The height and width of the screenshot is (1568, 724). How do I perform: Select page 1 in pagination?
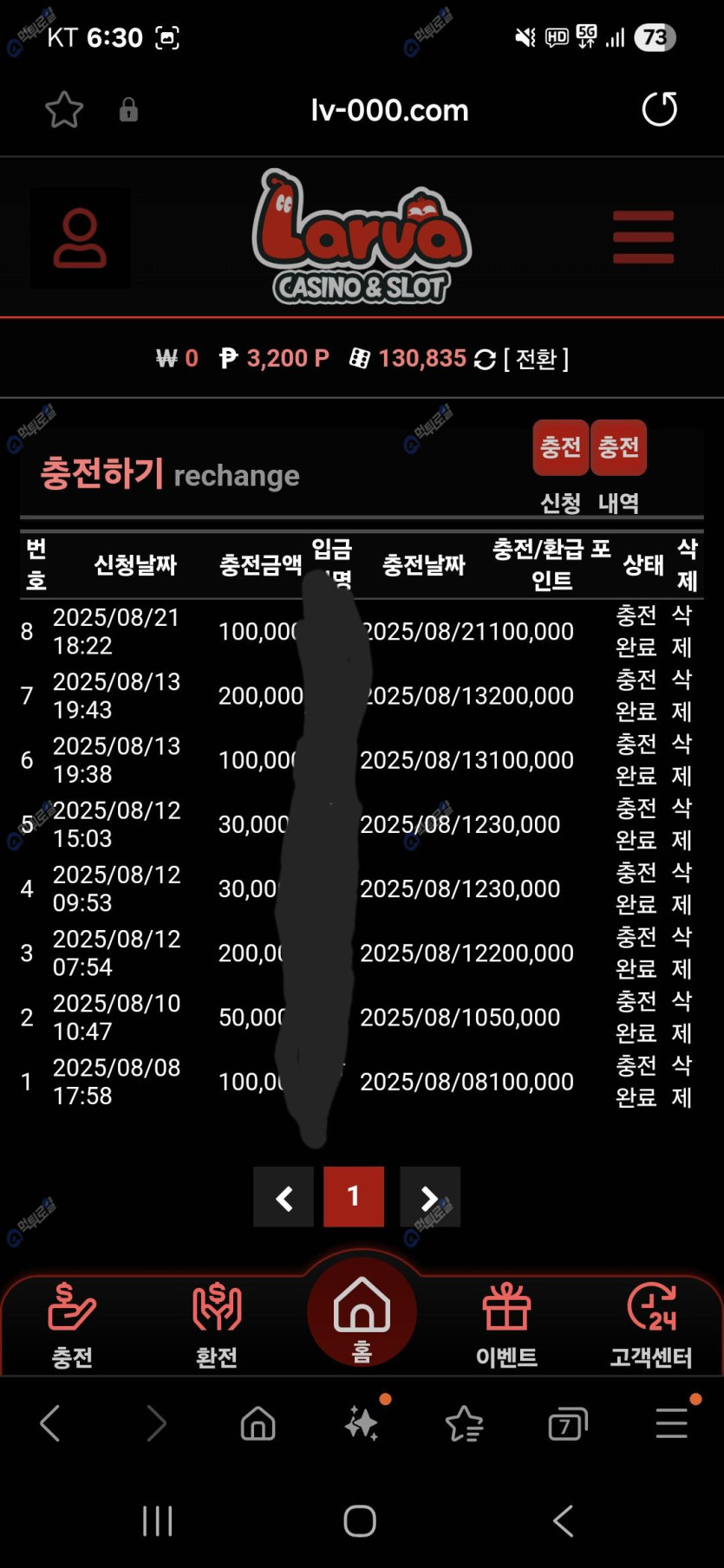(x=353, y=1197)
